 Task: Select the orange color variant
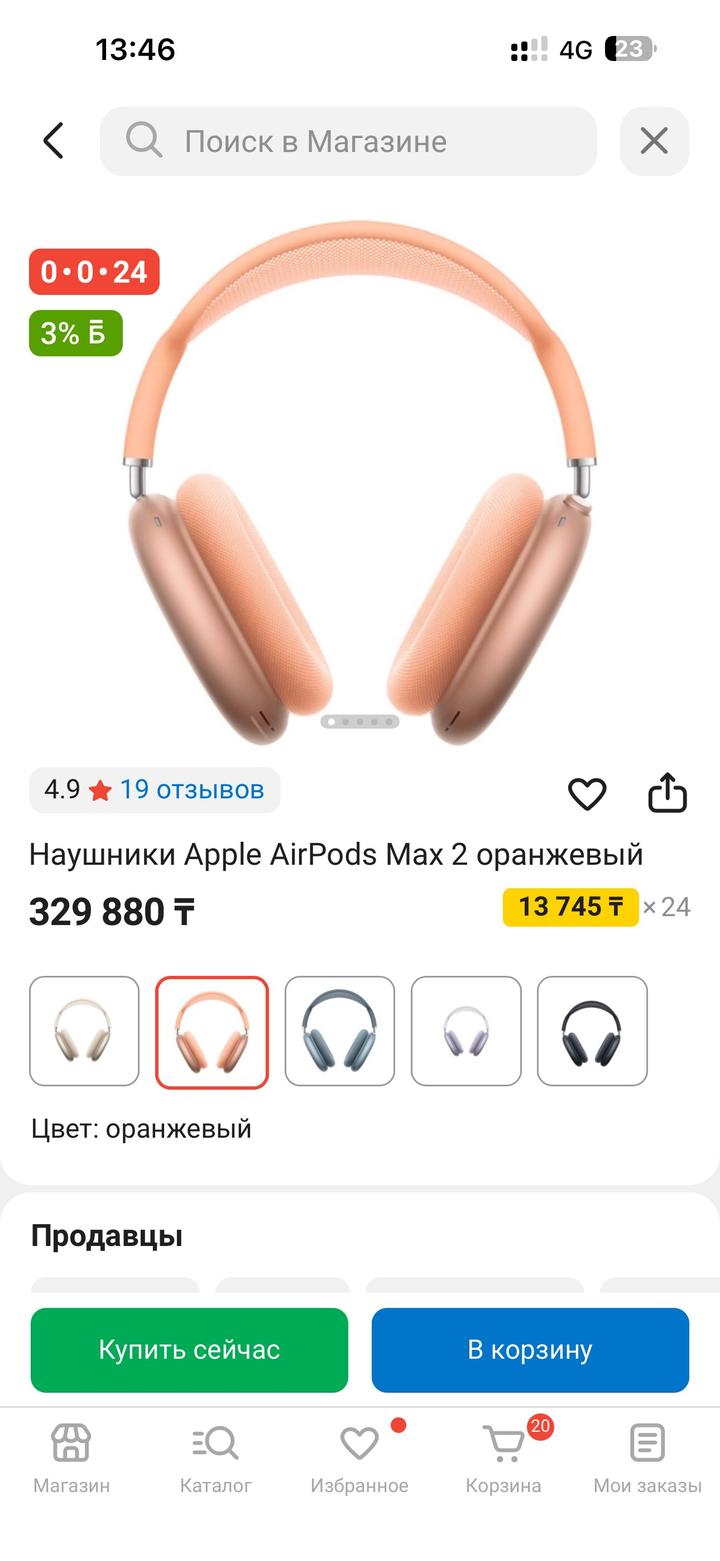click(x=212, y=1032)
